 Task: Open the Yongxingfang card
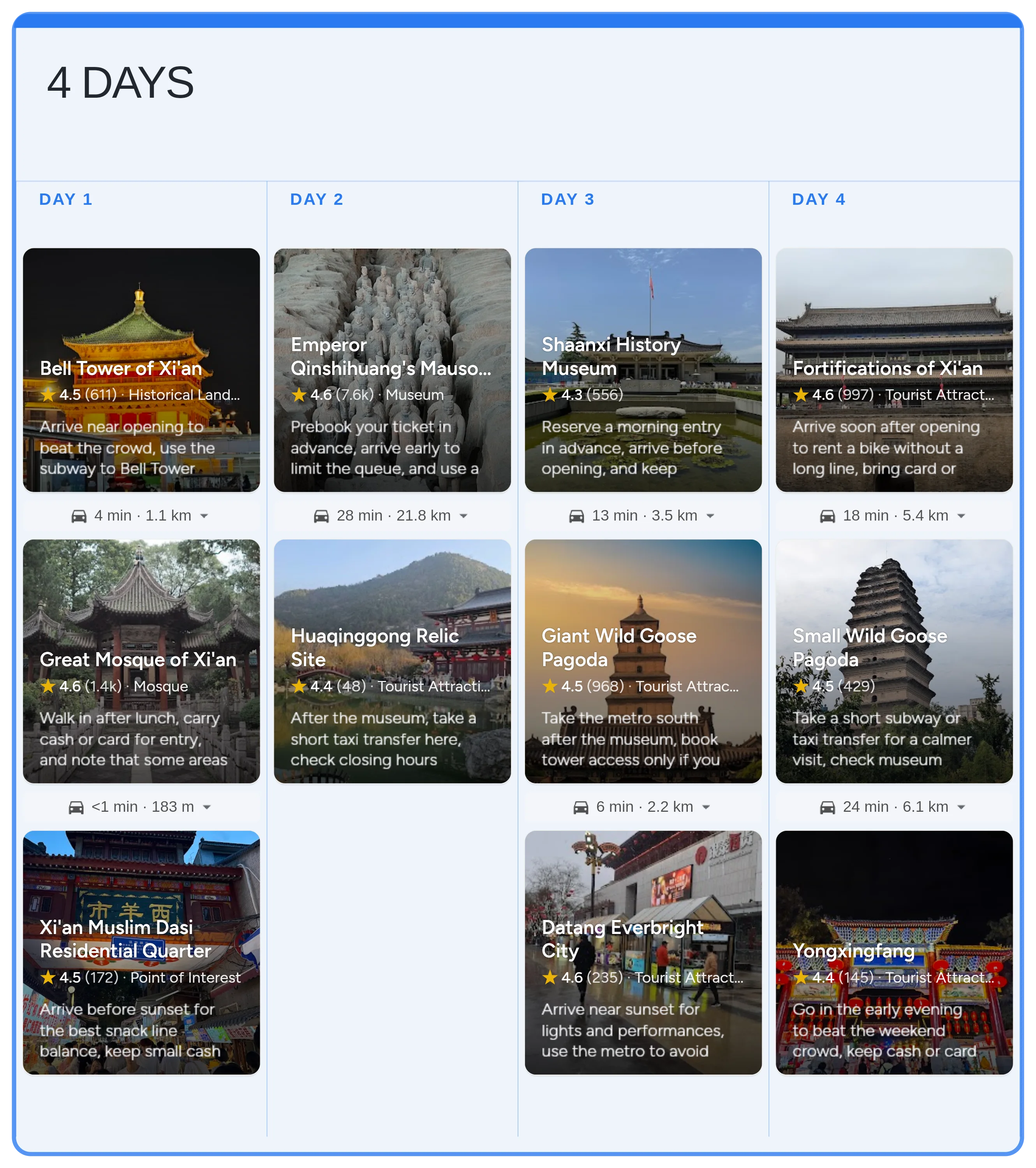(x=894, y=953)
